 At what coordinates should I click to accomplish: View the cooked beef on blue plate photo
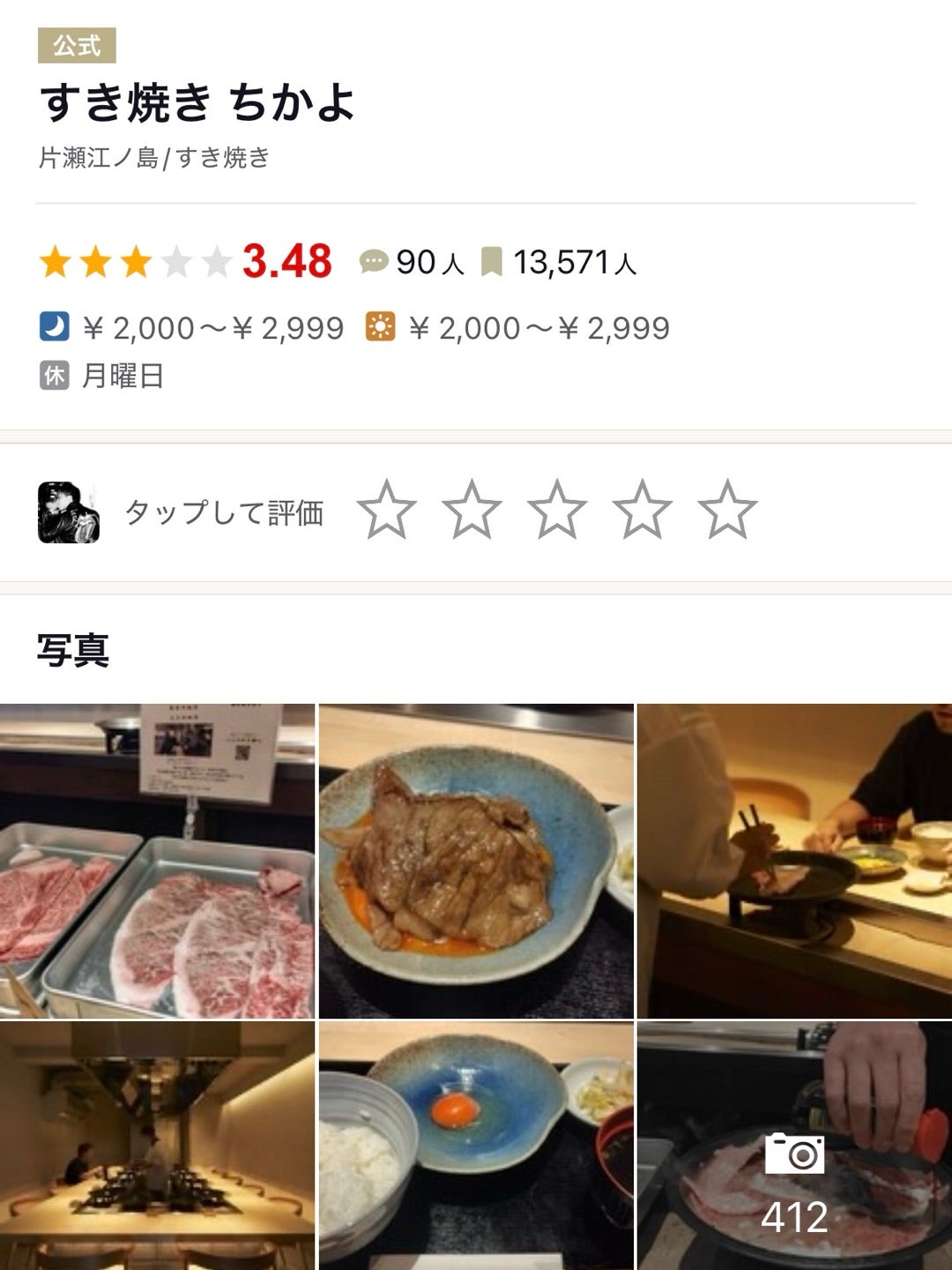click(476, 861)
